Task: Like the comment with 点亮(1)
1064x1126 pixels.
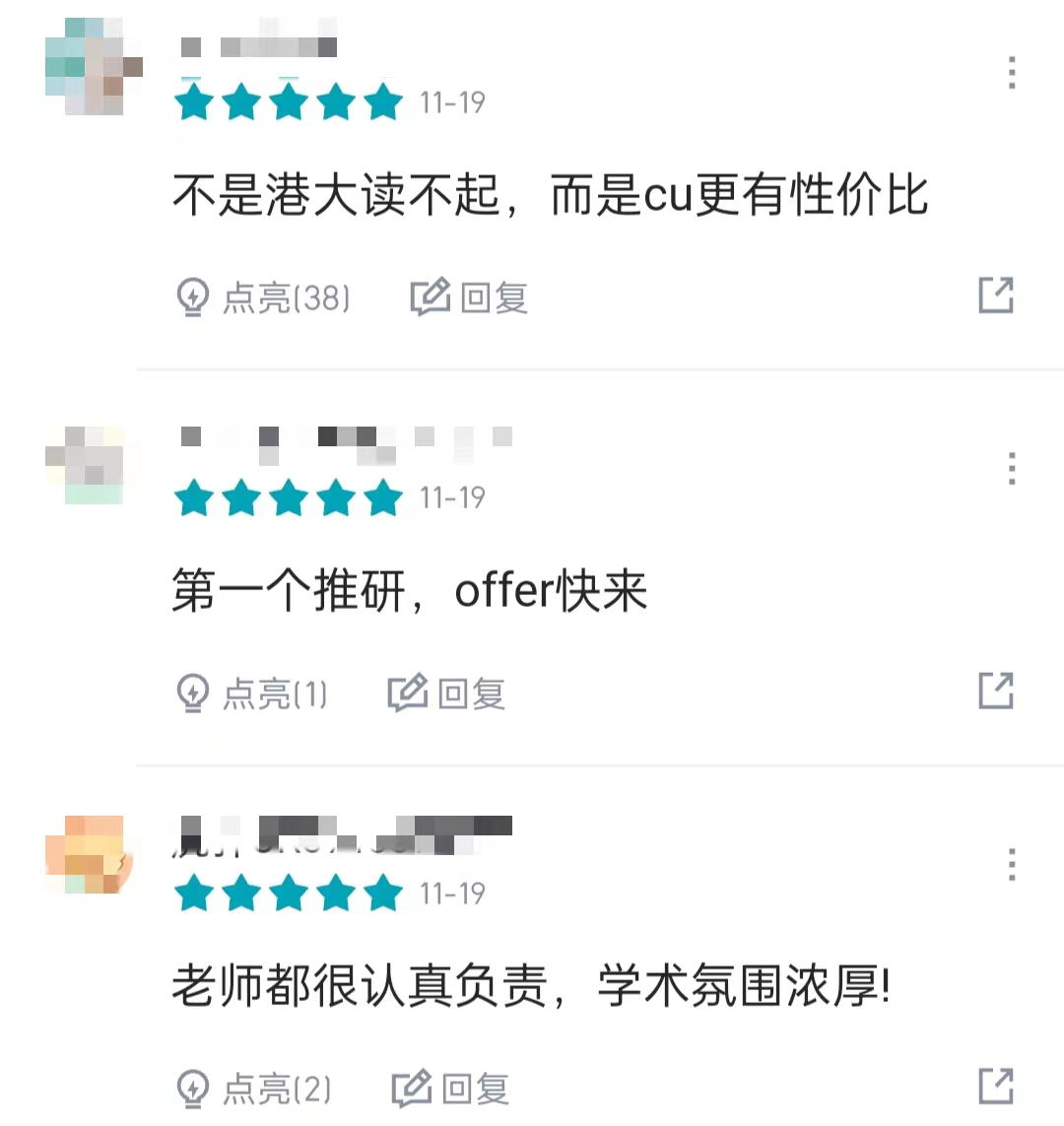Action: (251, 694)
